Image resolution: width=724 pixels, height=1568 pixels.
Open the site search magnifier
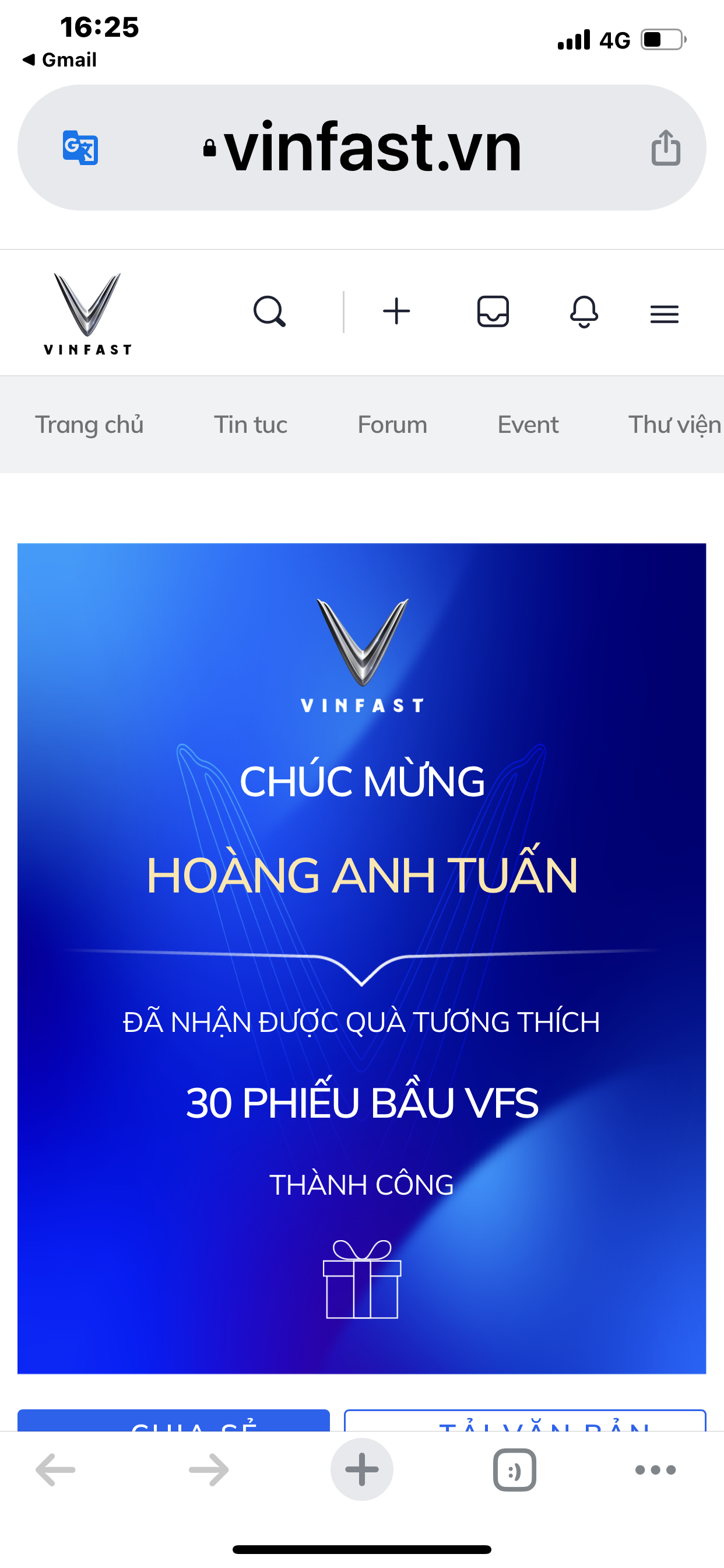pyautogui.click(x=269, y=311)
